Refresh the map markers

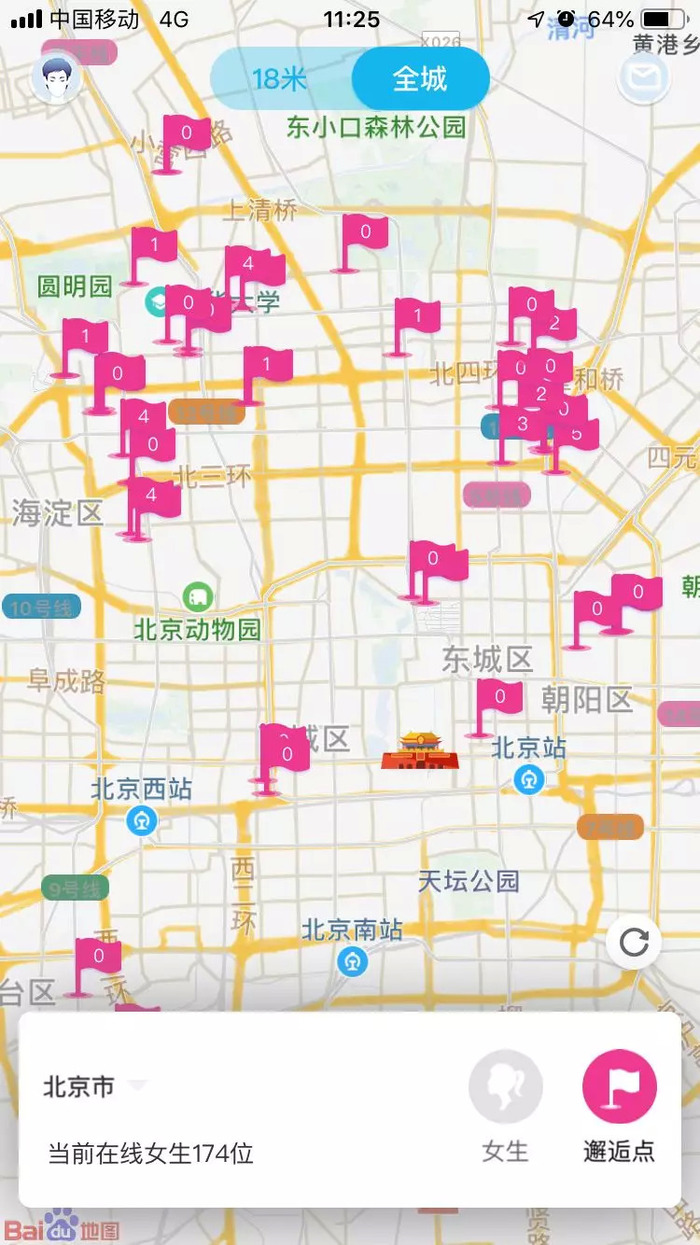pos(634,942)
